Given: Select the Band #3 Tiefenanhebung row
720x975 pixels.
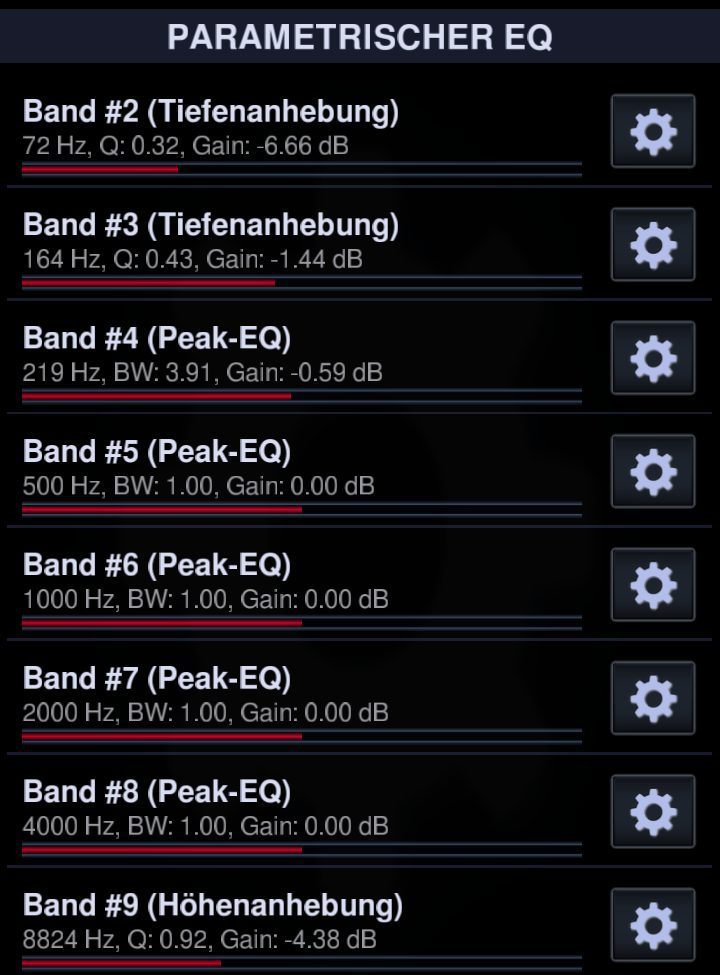Looking at the screenshot, I should click(x=300, y=243).
